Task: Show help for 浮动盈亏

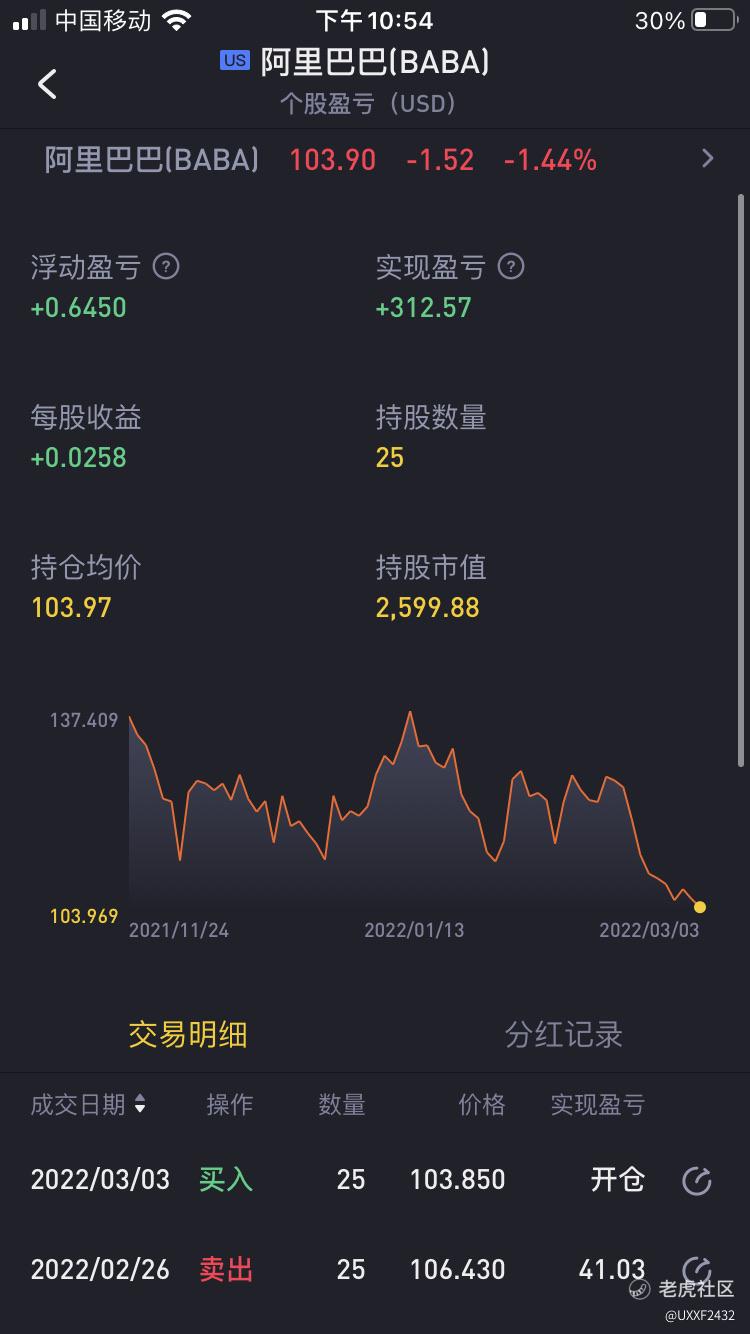Action: coord(166,267)
